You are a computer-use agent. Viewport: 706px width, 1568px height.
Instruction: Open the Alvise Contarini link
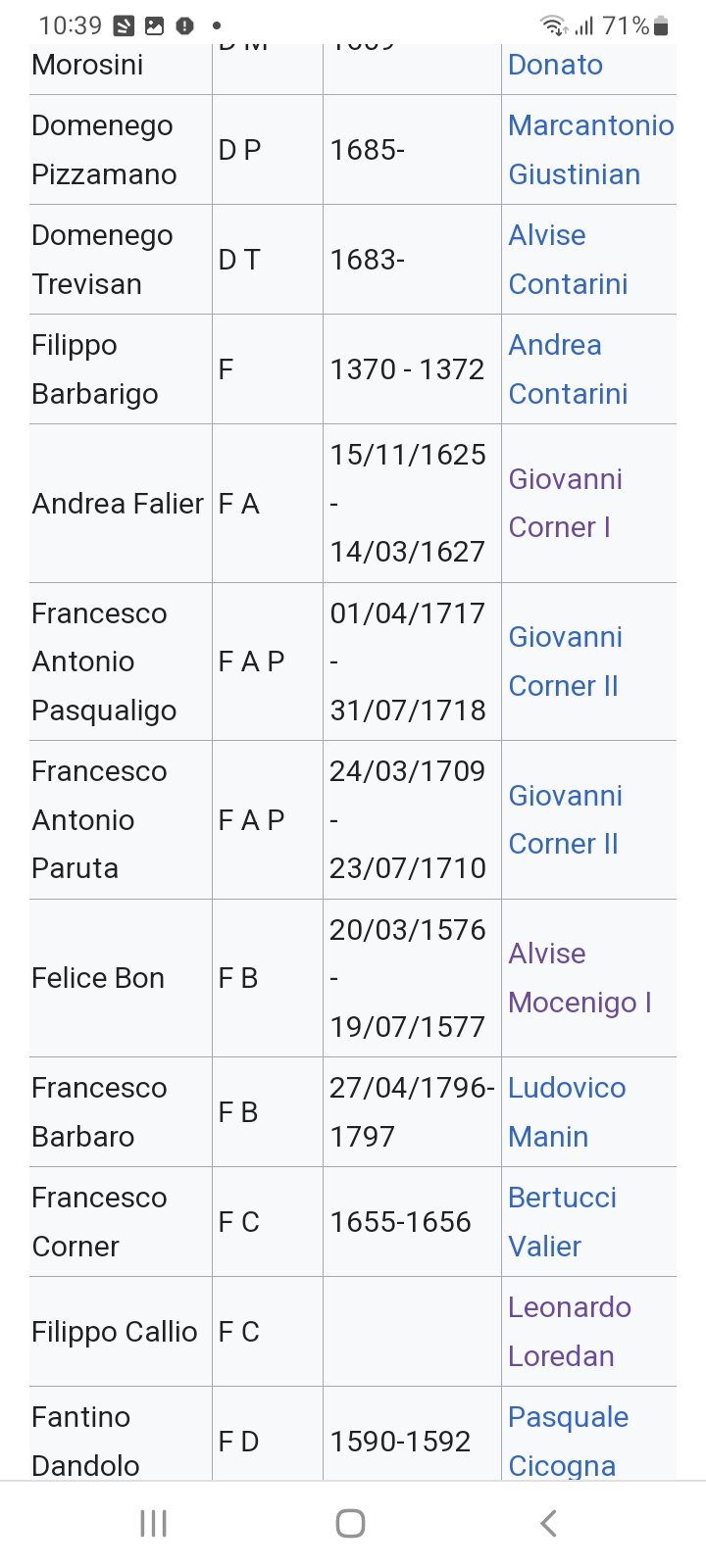tap(568, 260)
